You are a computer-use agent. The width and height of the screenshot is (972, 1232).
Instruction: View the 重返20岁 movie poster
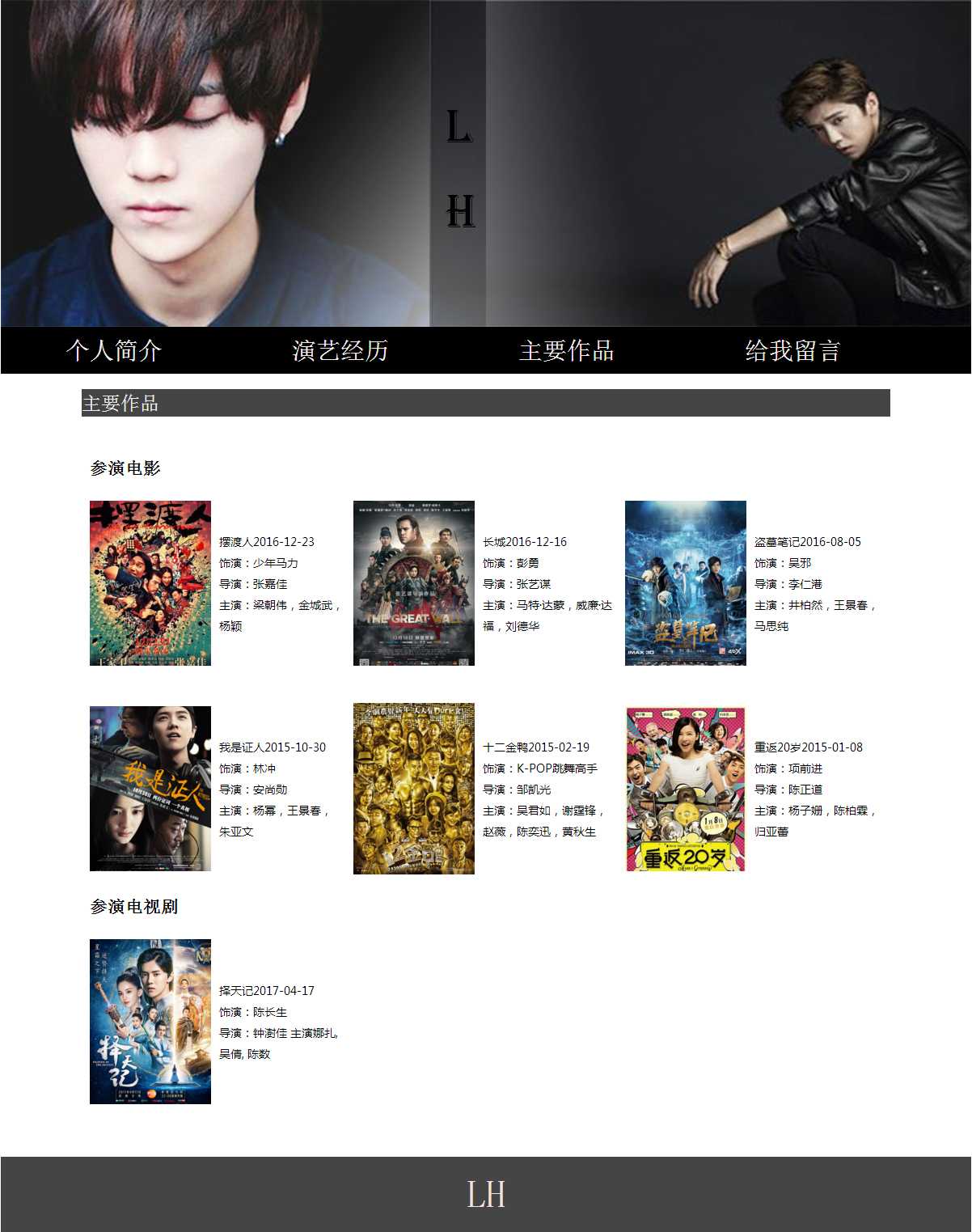(x=686, y=789)
